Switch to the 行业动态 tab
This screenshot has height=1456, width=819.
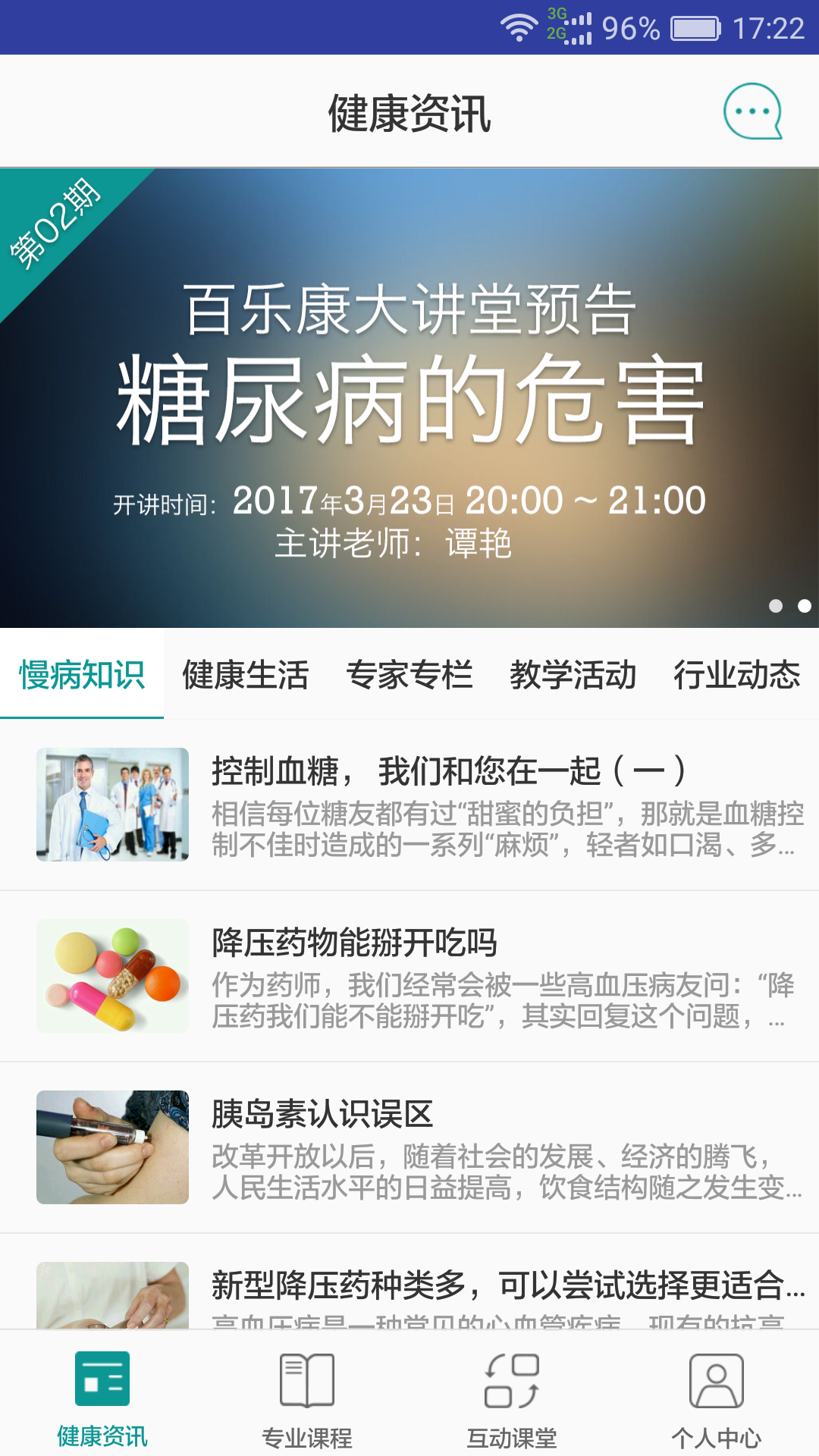point(737,675)
